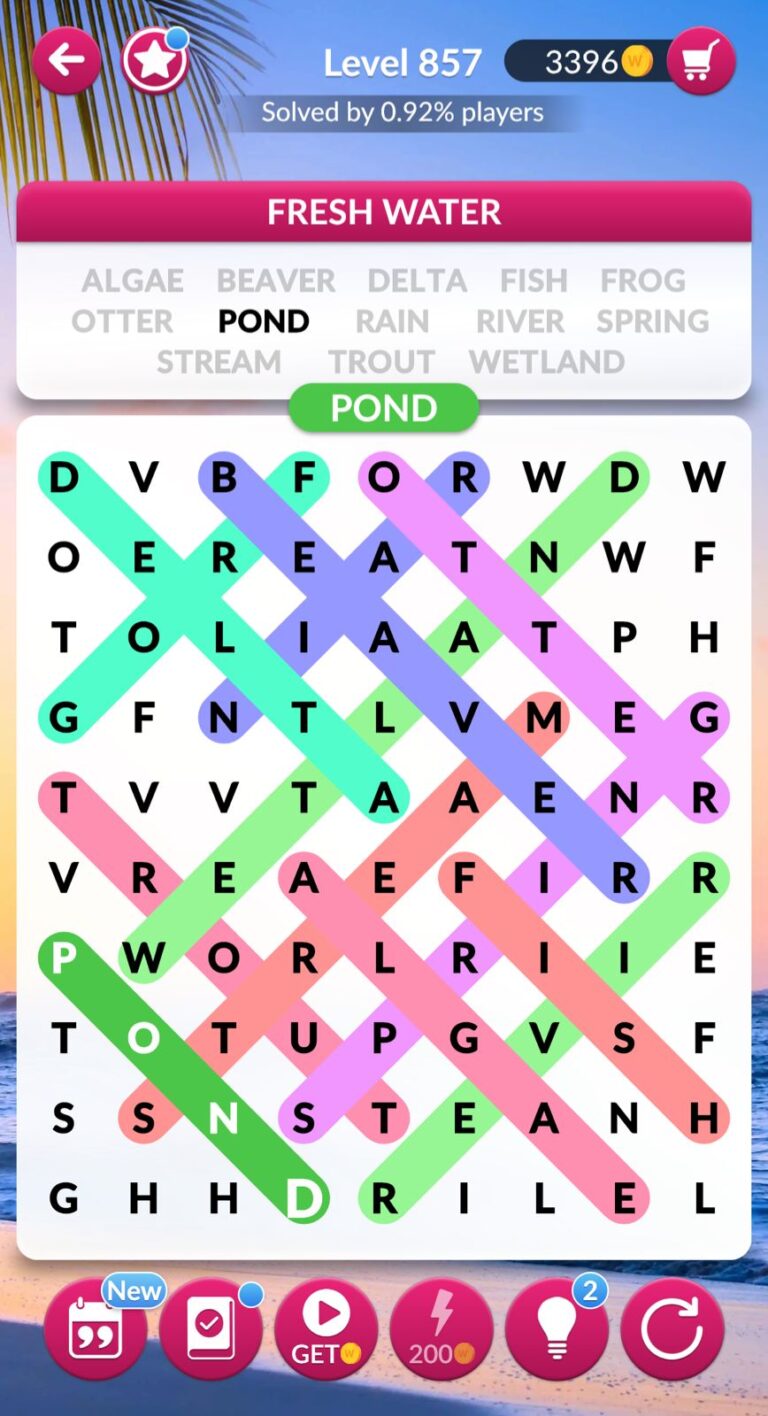Use the 200-coin lightning power-up
Viewport: 768px width, 1416px height.
tap(441, 1329)
